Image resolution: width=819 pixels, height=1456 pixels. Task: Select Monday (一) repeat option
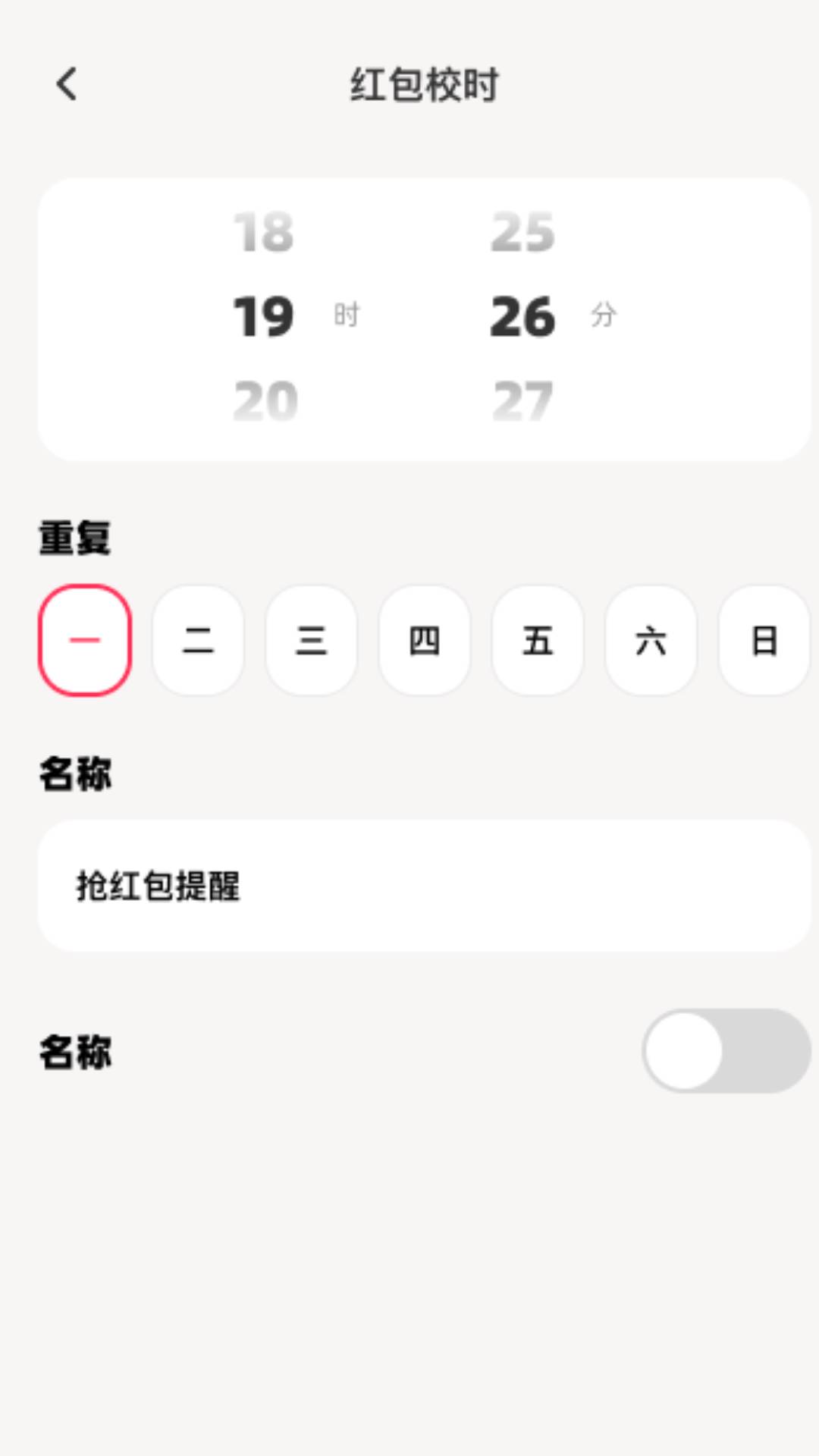(84, 641)
